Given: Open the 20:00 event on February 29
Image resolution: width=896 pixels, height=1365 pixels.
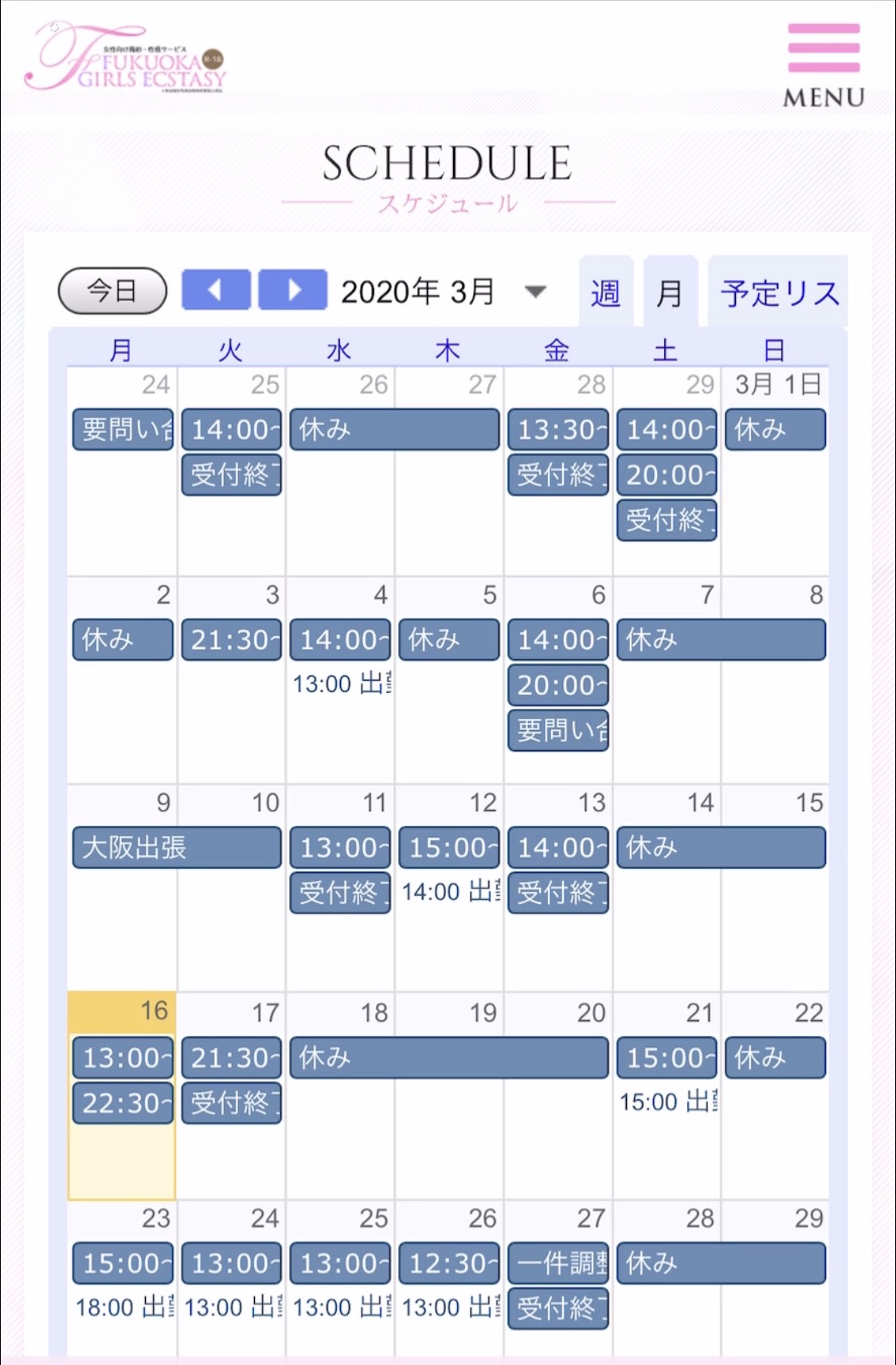Looking at the screenshot, I should [x=667, y=475].
